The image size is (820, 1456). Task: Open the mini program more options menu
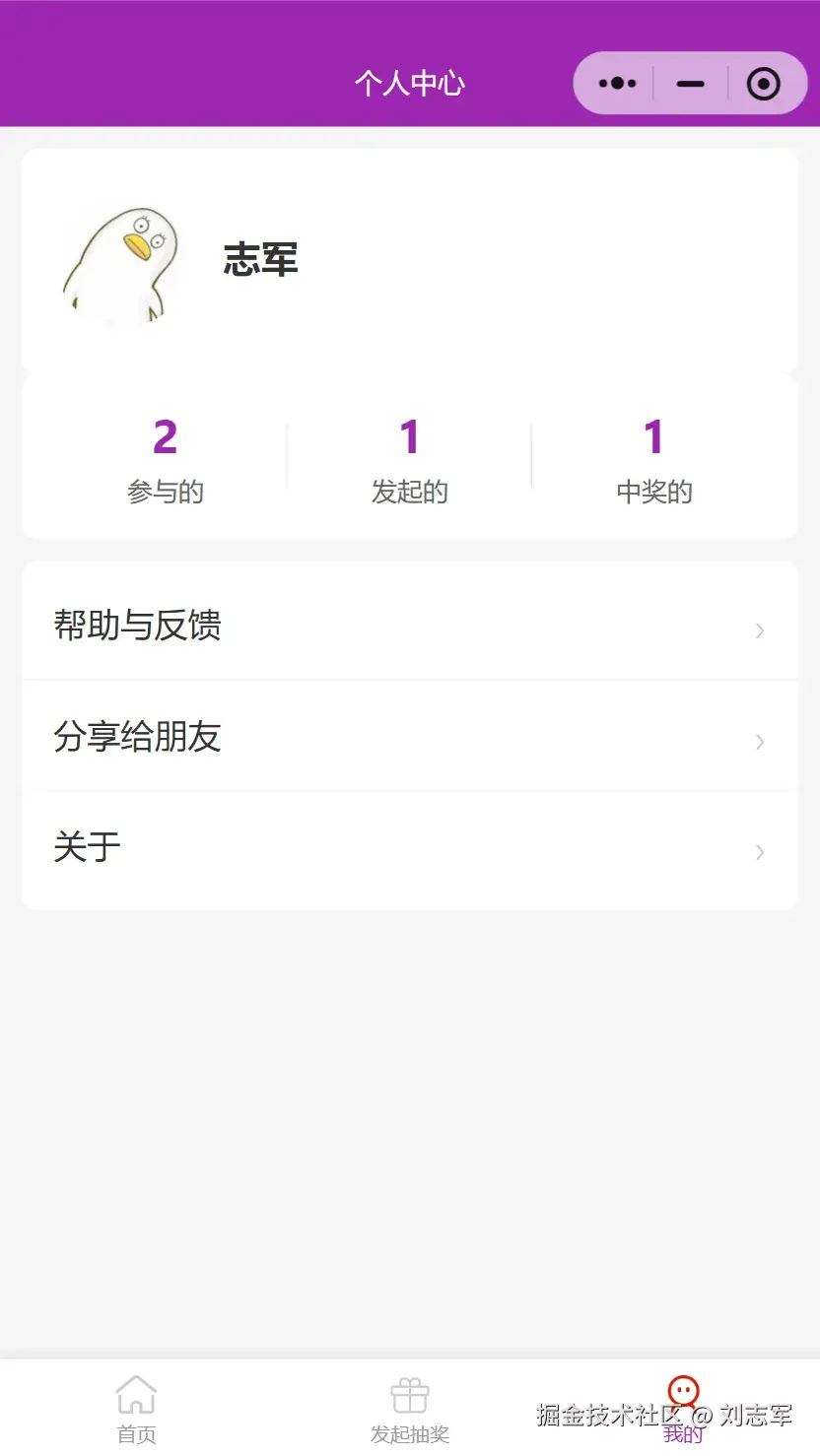(616, 83)
